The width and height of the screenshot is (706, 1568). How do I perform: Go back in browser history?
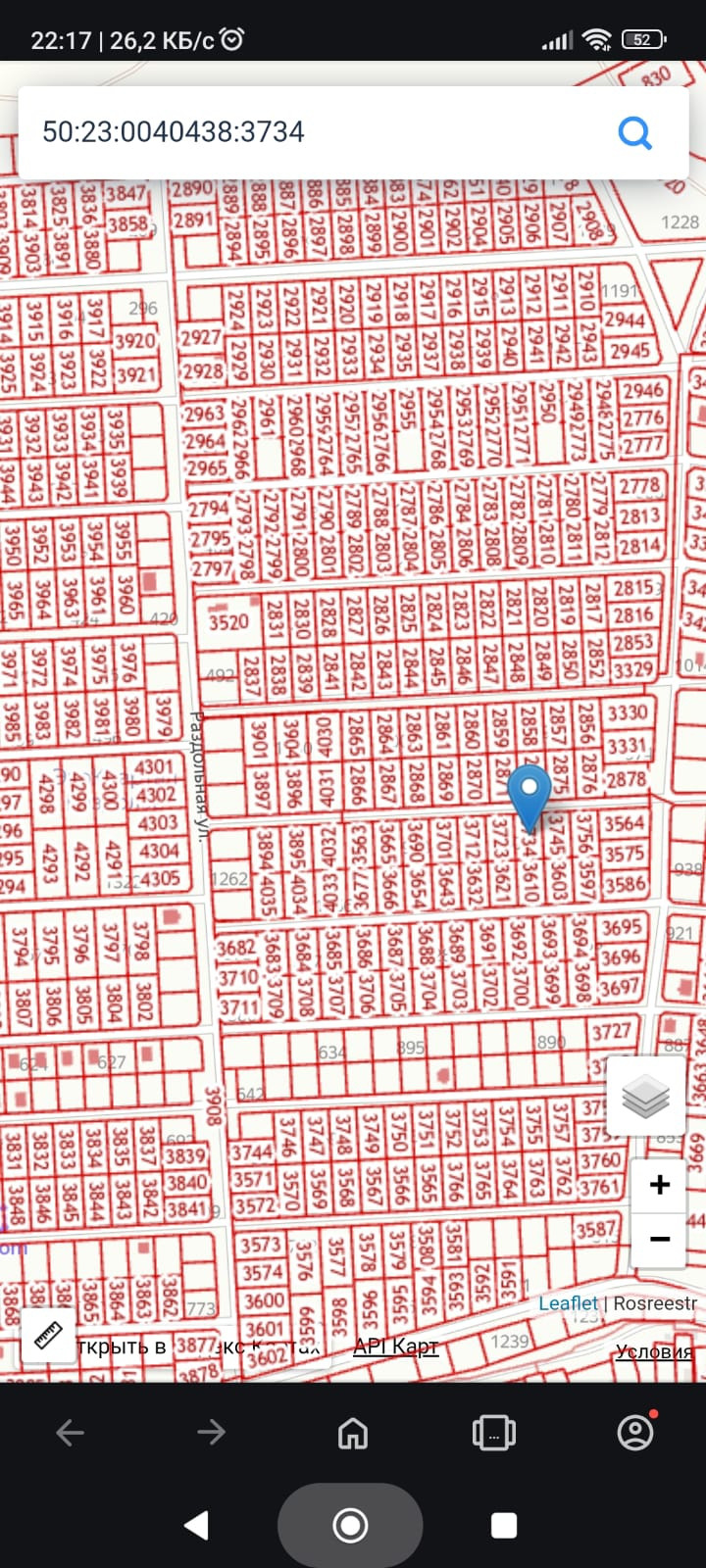pyautogui.click(x=71, y=1433)
